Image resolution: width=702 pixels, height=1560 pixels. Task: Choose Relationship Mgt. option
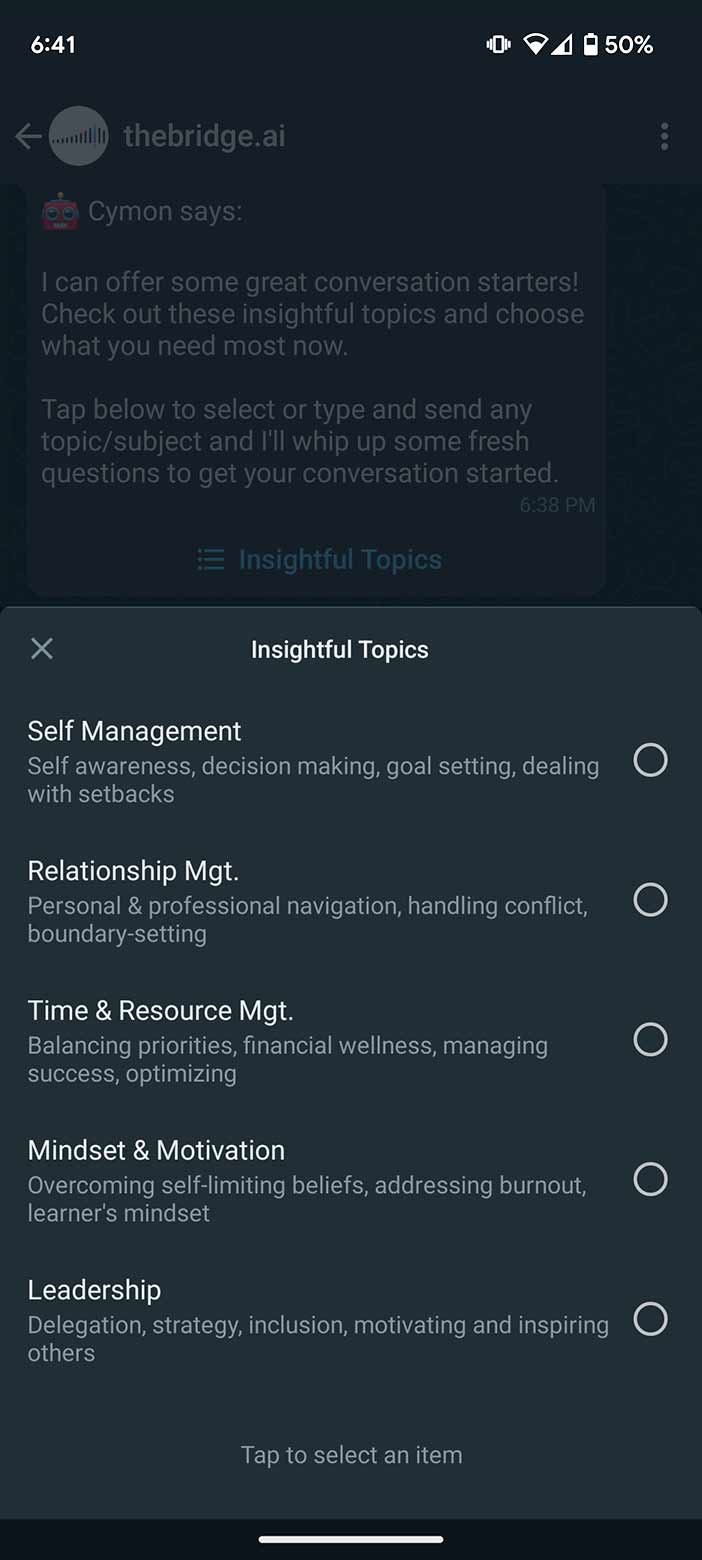[650, 900]
